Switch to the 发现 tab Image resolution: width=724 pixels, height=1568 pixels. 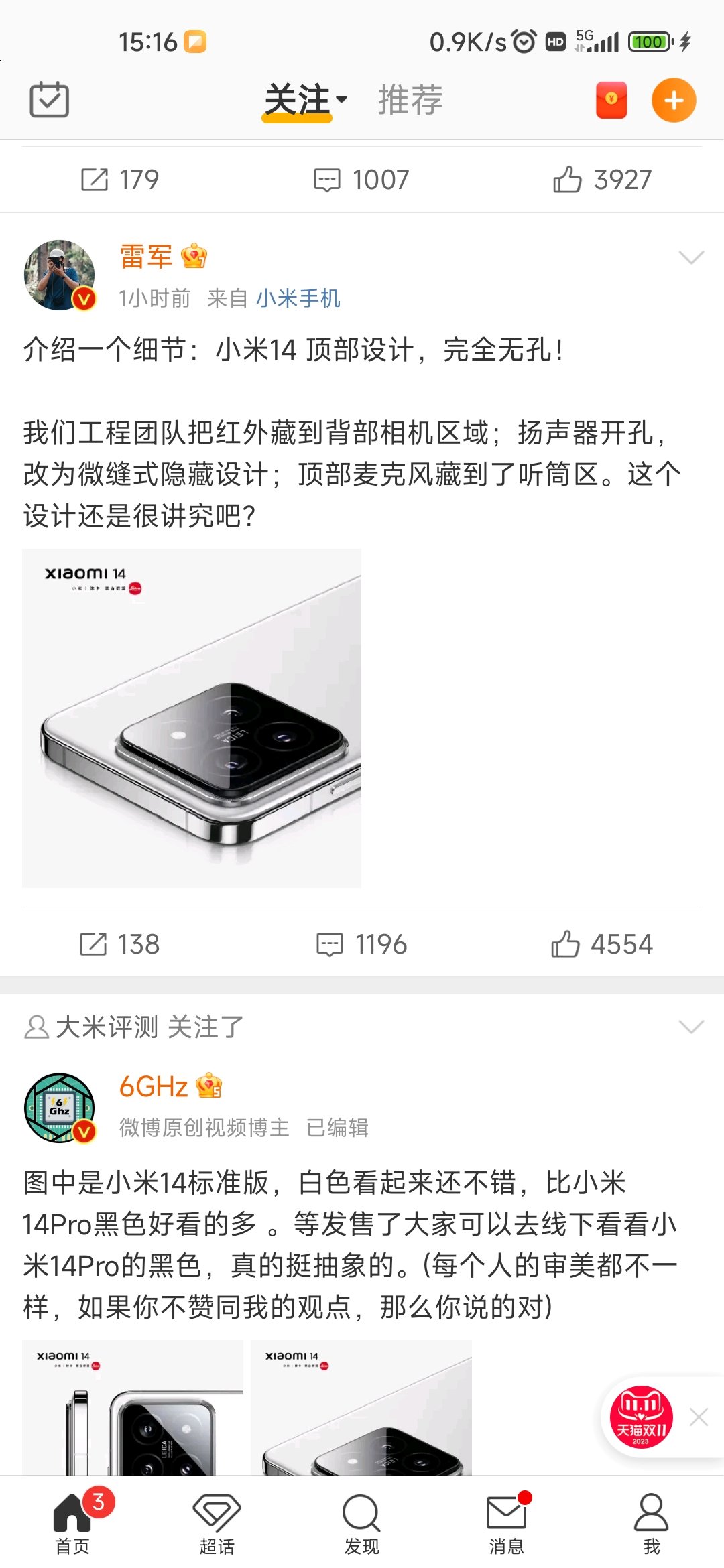pyautogui.click(x=361, y=1523)
